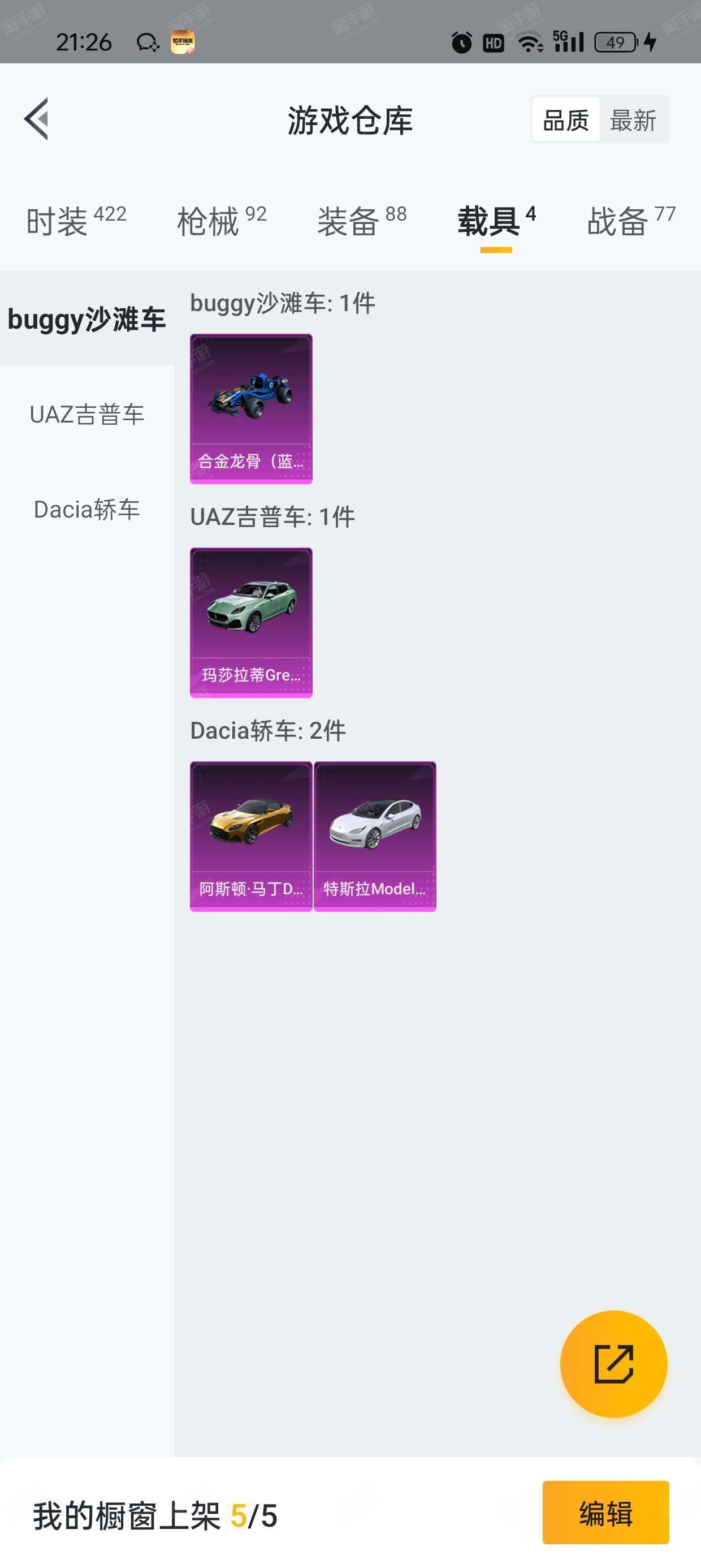Sort the warehouse by 品质
Screen dimensions: 701x1568
565,120
